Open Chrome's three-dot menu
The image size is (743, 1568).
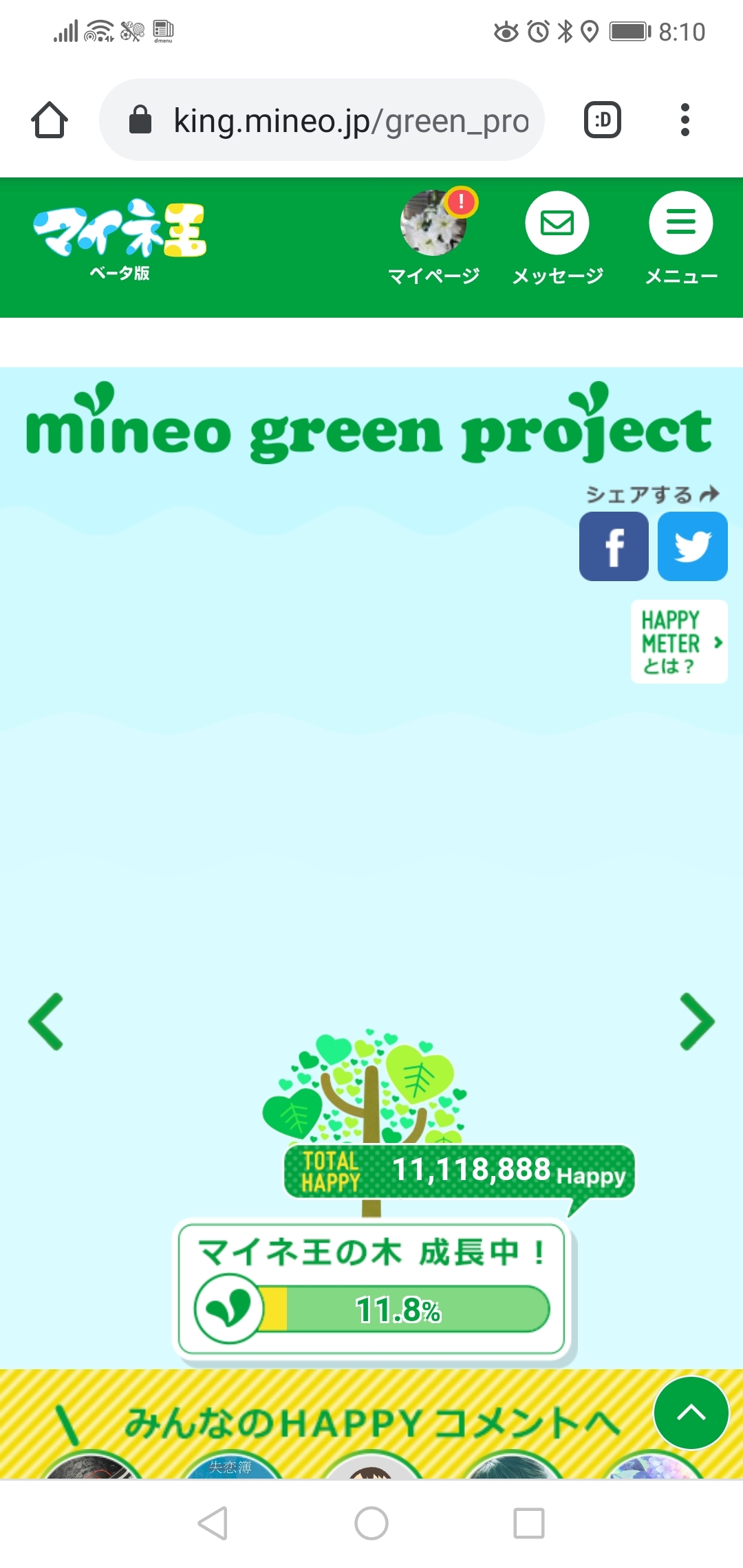(x=685, y=118)
